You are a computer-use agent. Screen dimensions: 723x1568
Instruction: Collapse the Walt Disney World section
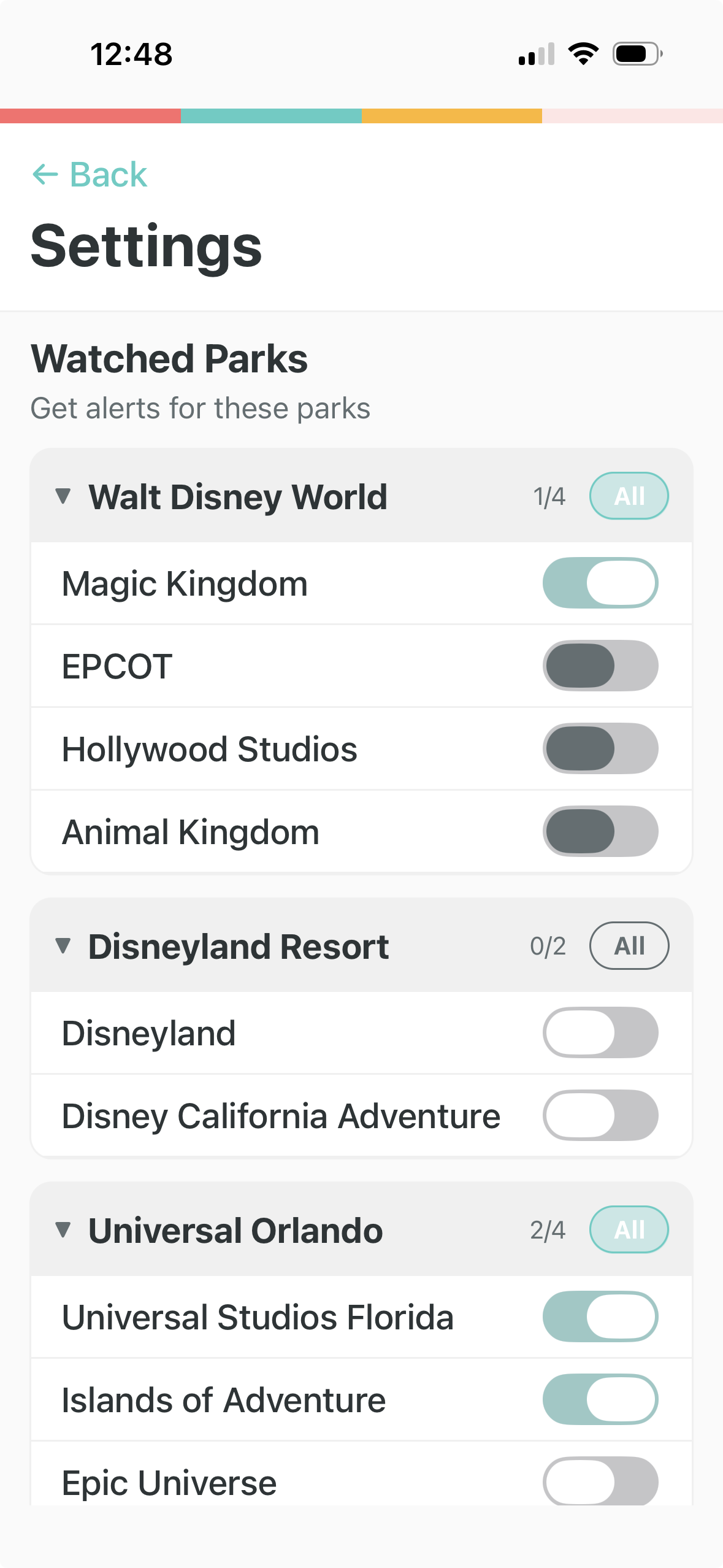[63, 496]
